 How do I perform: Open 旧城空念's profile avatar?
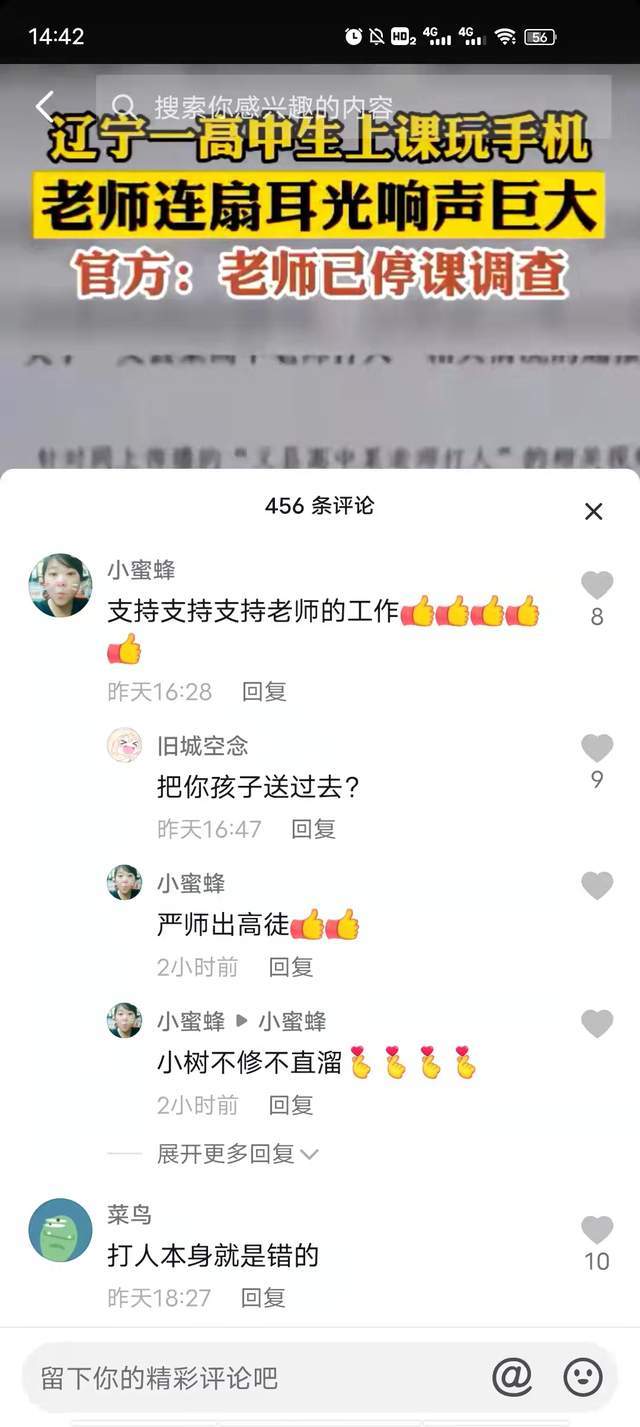pyautogui.click(x=125, y=746)
